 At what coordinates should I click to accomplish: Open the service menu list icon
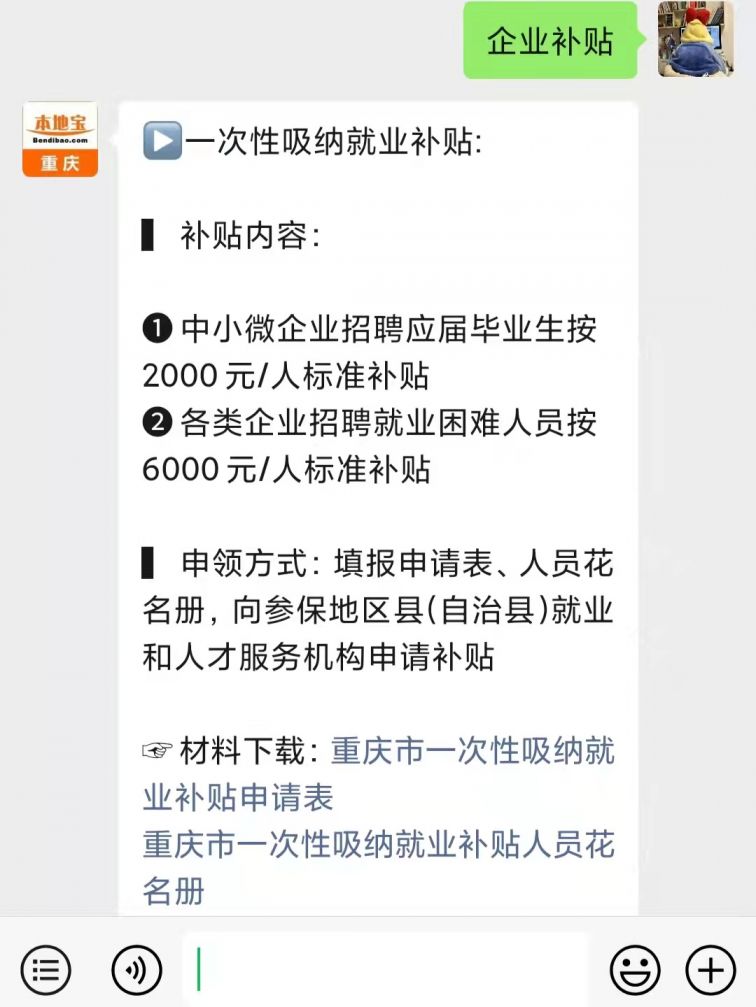click(46, 969)
